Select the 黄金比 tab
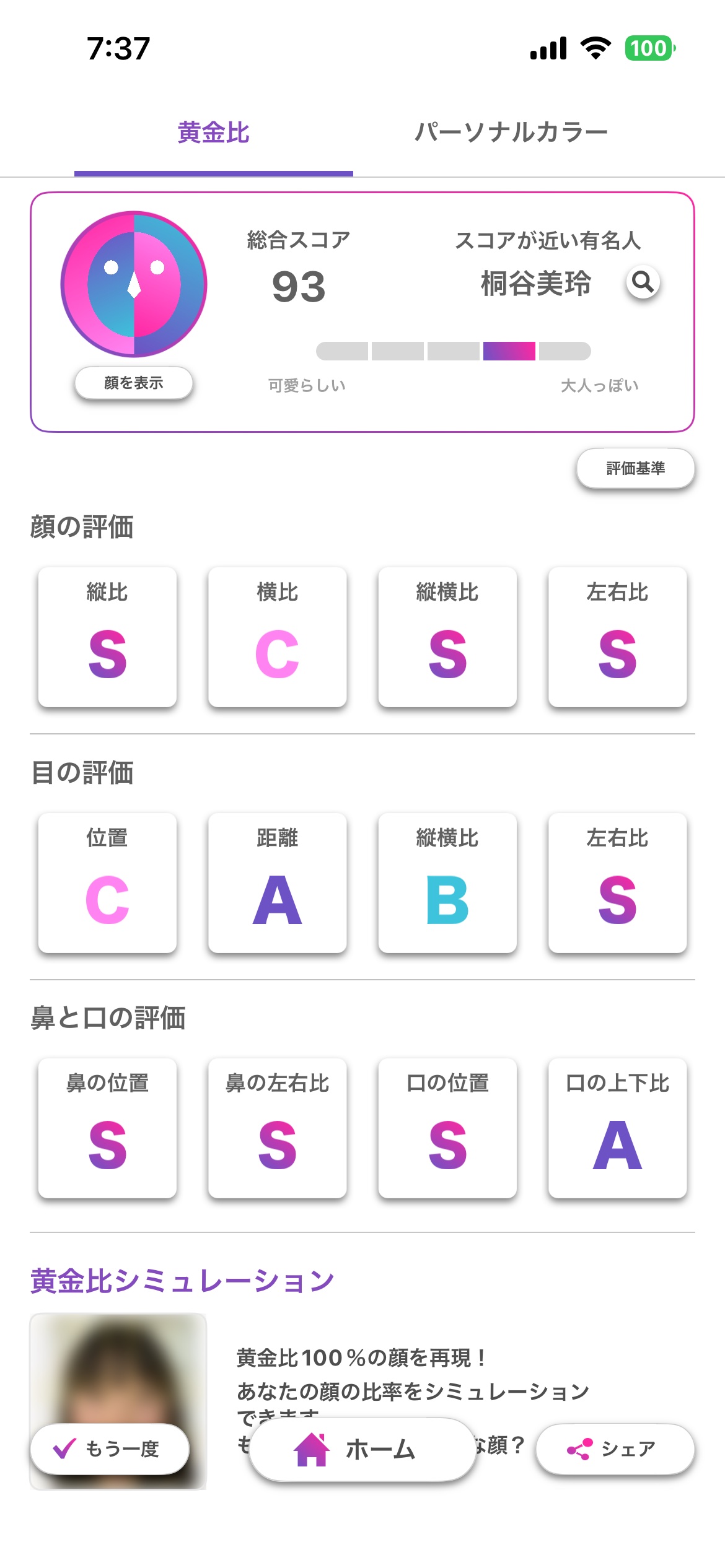This screenshot has height=1568, width=725. 213,131
